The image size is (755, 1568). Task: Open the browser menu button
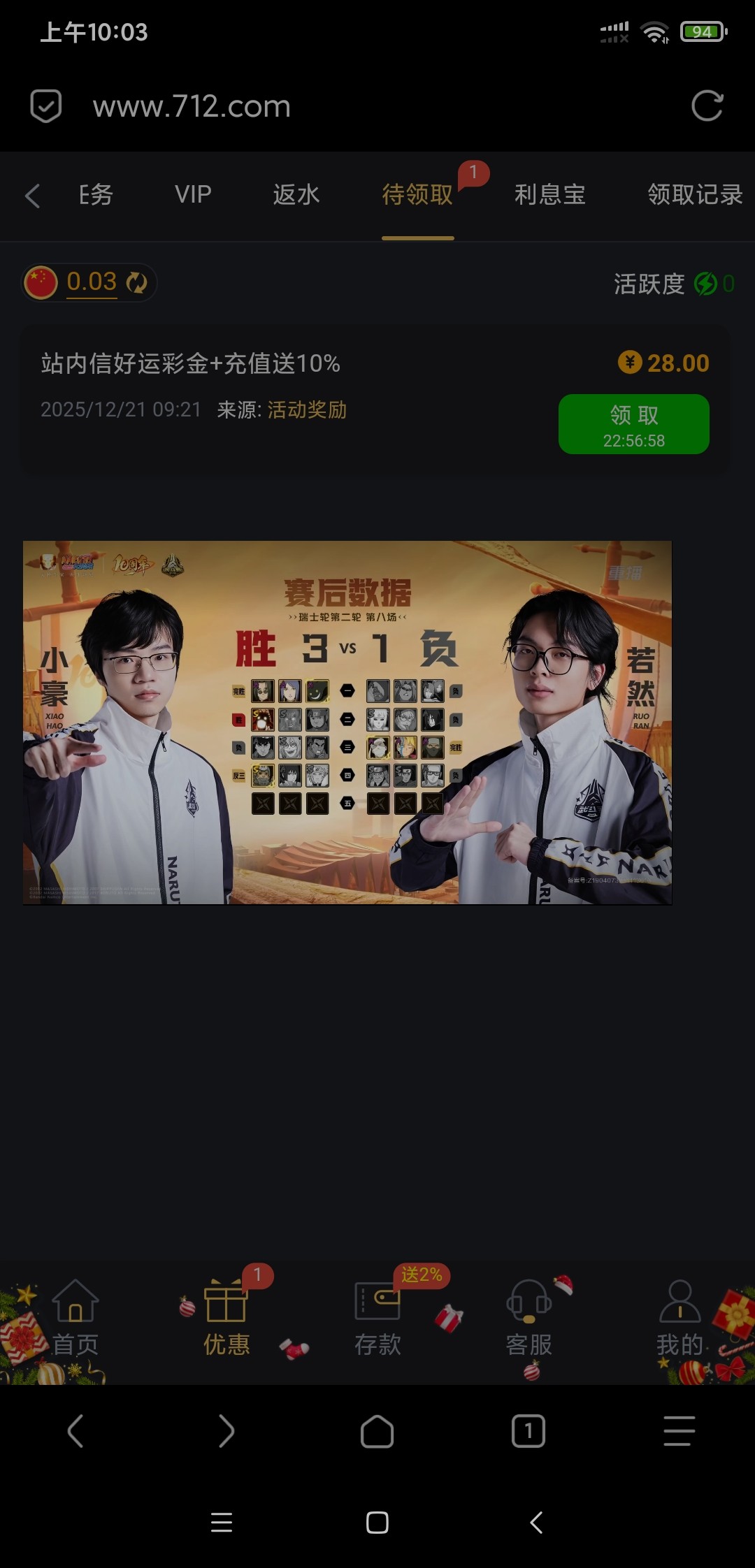coord(679,1431)
